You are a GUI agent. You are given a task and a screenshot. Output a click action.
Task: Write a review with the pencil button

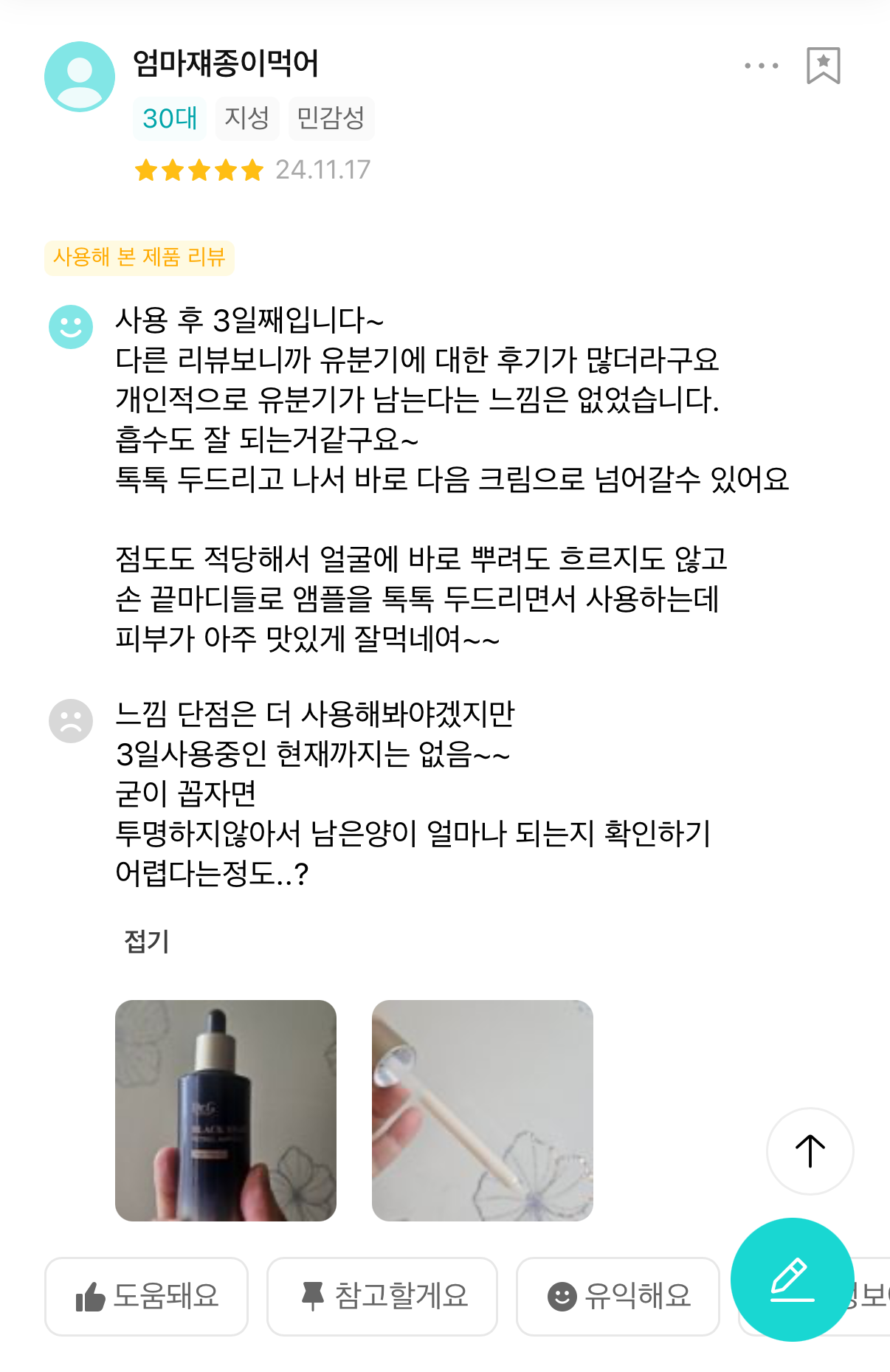(x=792, y=1279)
